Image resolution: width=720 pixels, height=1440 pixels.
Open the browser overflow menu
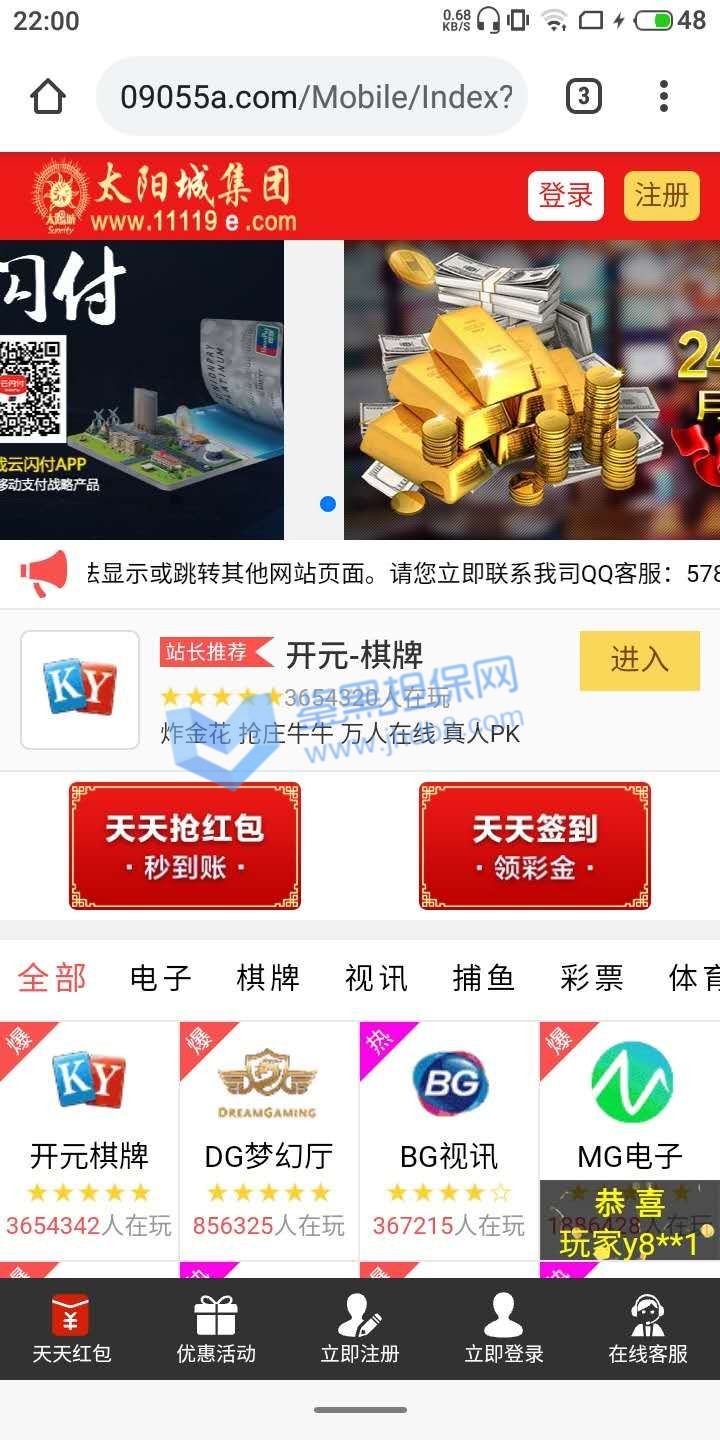pyautogui.click(x=663, y=97)
